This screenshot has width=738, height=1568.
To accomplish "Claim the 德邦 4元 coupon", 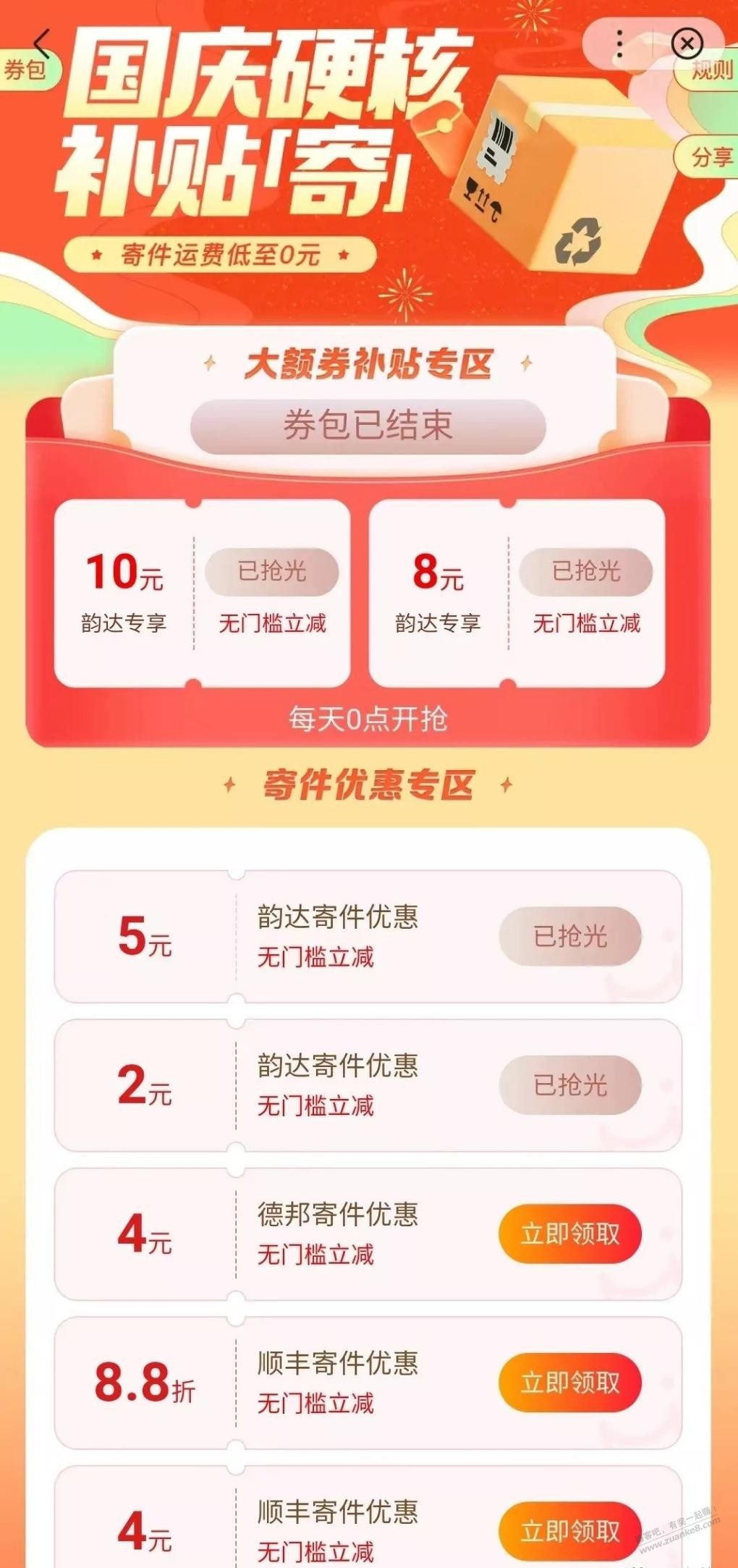I will click(x=569, y=1233).
